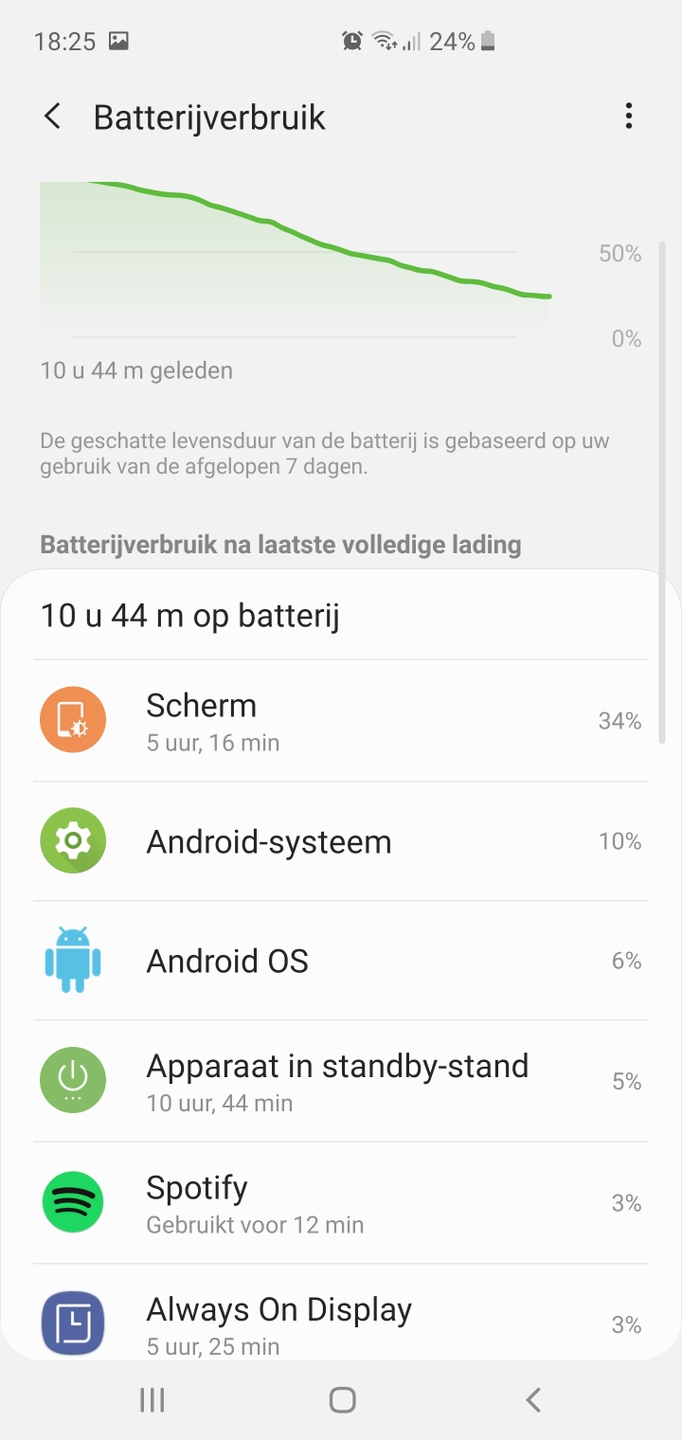Open Scherm battery usage details
Screen dimensions: 682x1440
(340, 720)
